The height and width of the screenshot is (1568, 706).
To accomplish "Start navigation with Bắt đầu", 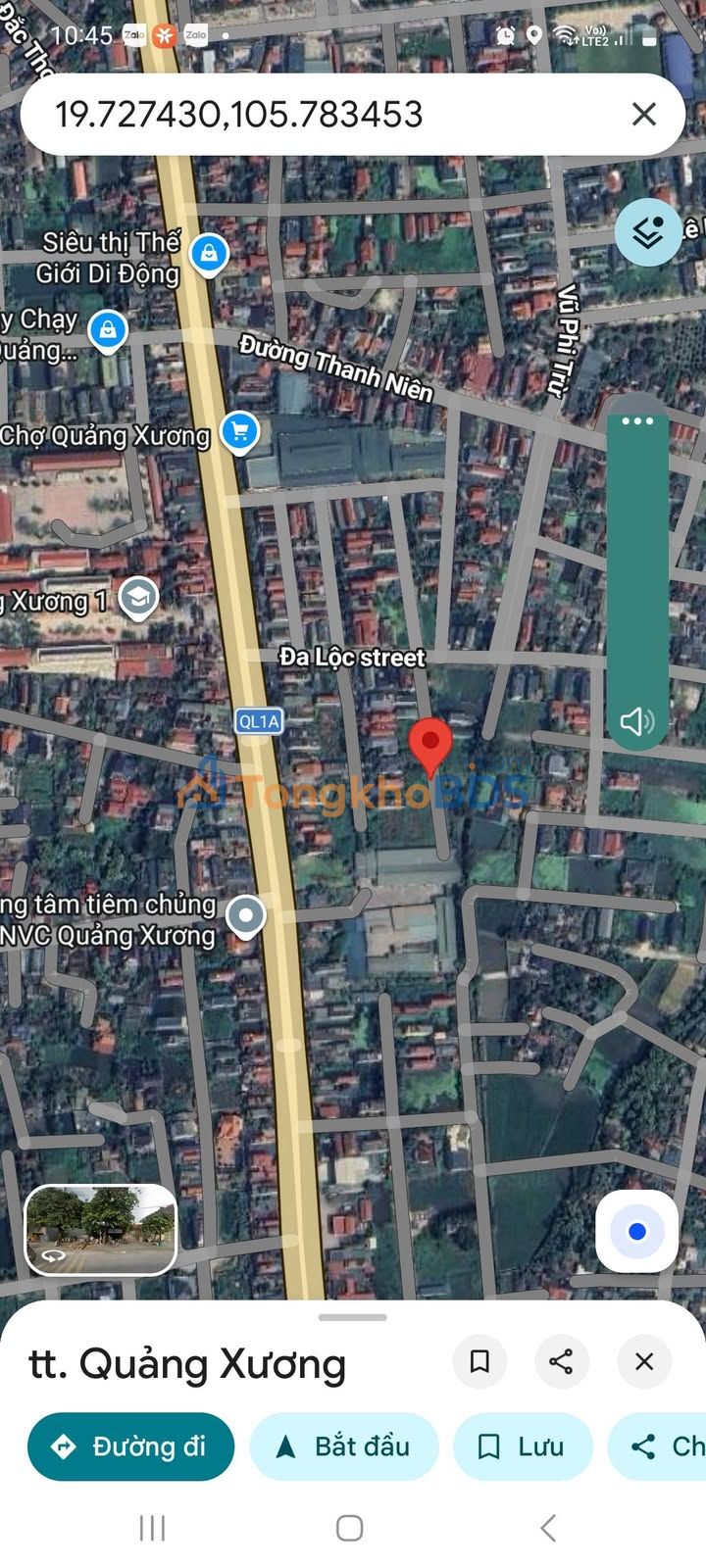I will [x=343, y=1446].
